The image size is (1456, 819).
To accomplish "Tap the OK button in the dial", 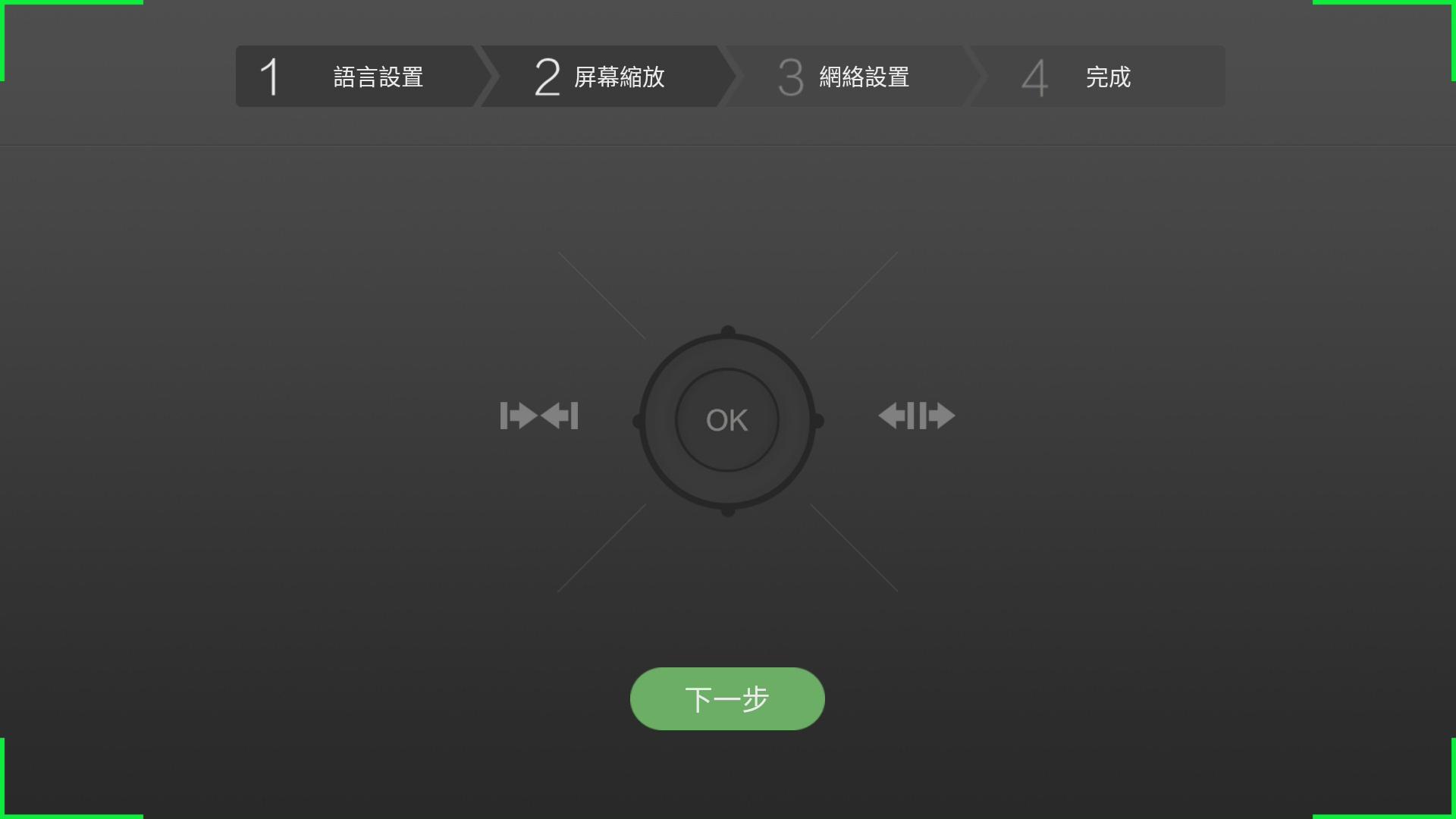I will pyautogui.click(x=726, y=419).
